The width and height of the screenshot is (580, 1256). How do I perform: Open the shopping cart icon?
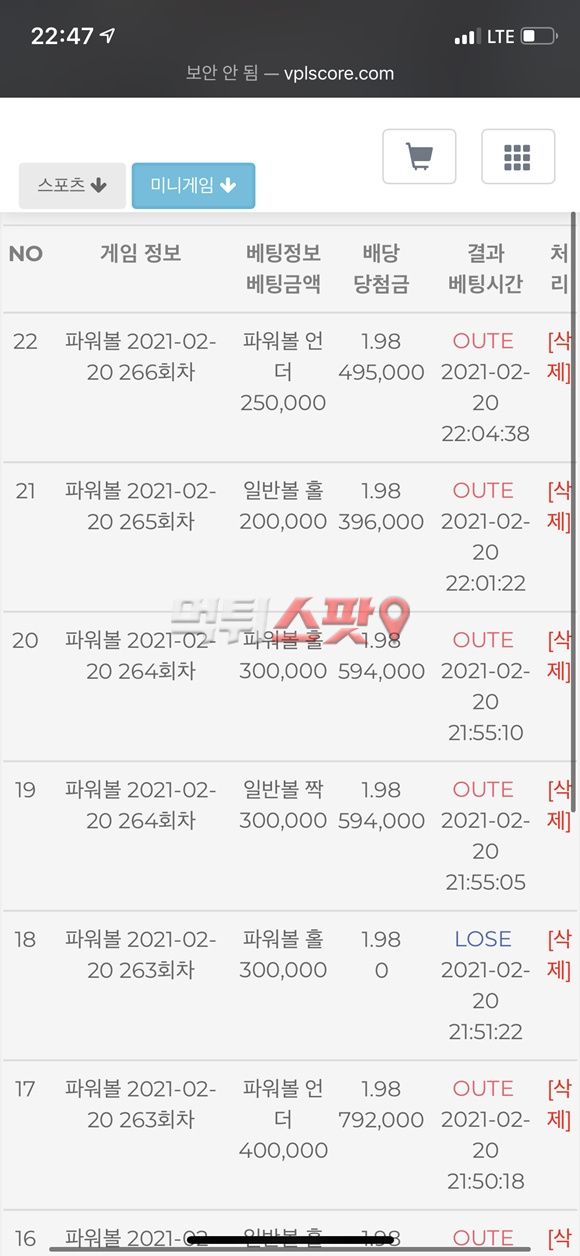click(419, 157)
